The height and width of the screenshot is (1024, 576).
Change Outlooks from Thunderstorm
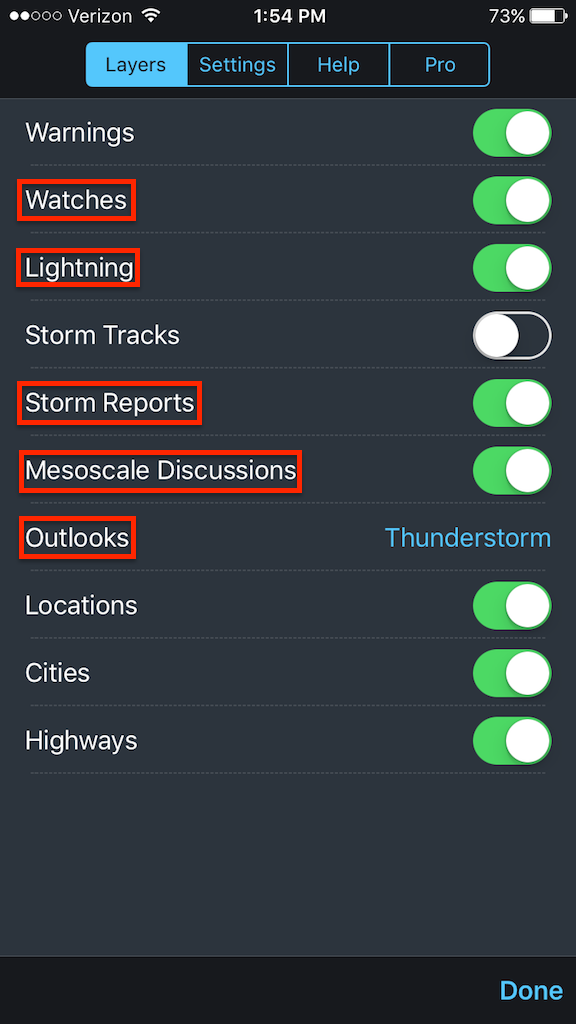click(468, 538)
